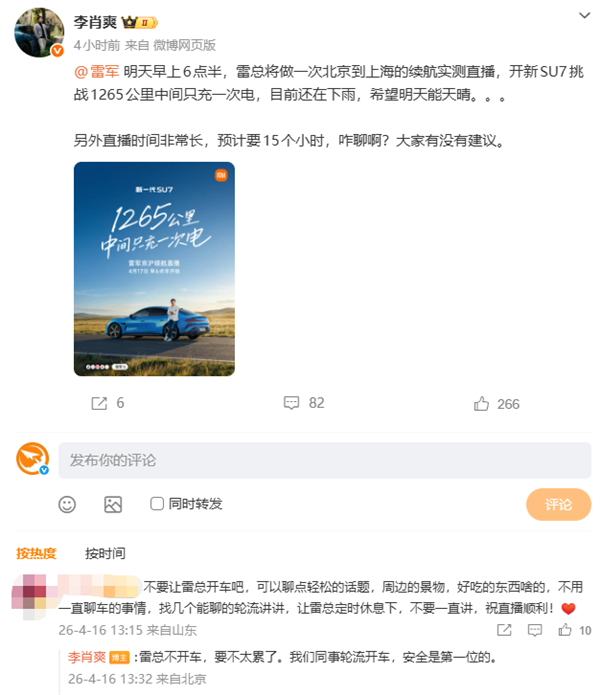Attach an image to the comment
Image resolution: width=600 pixels, height=695 pixels.
[x=113, y=504]
